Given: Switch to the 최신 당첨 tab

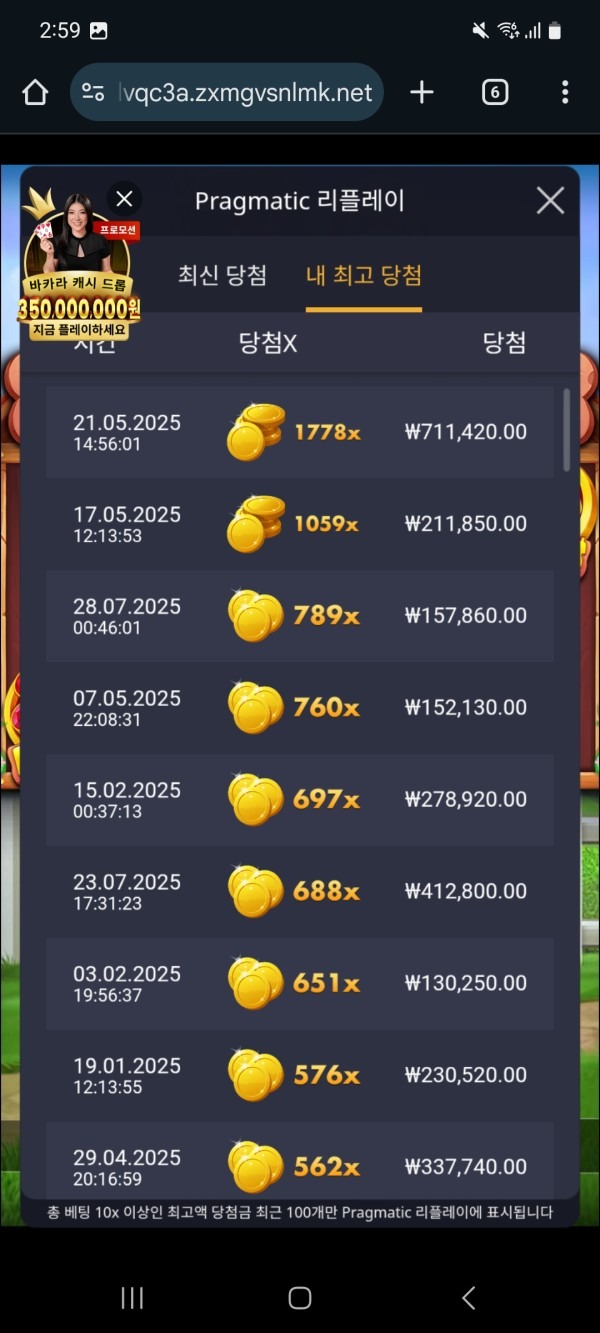Looking at the screenshot, I should tap(222, 276).
